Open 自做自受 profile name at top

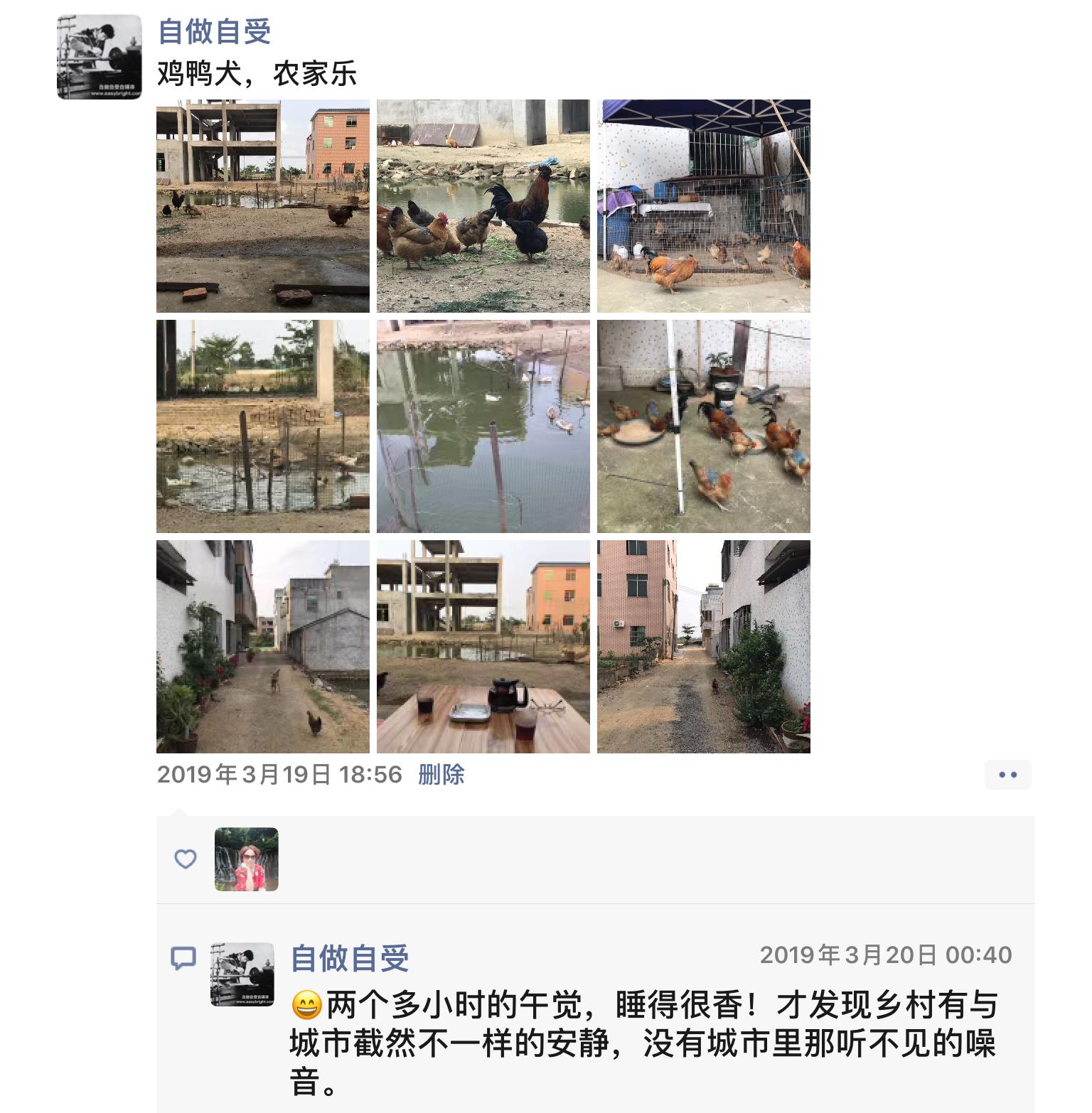(214, 32)
